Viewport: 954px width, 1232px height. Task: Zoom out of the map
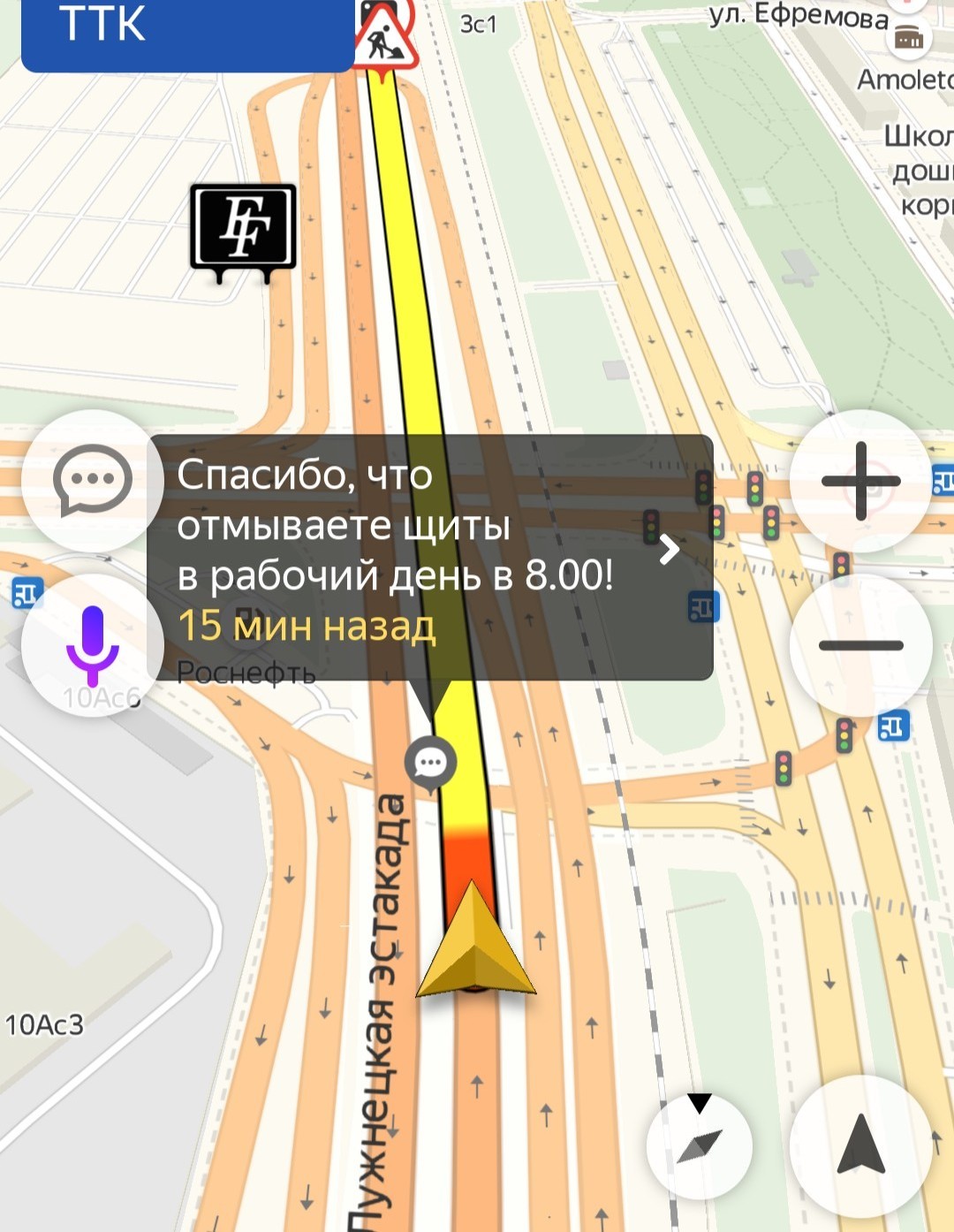(860, 645)
